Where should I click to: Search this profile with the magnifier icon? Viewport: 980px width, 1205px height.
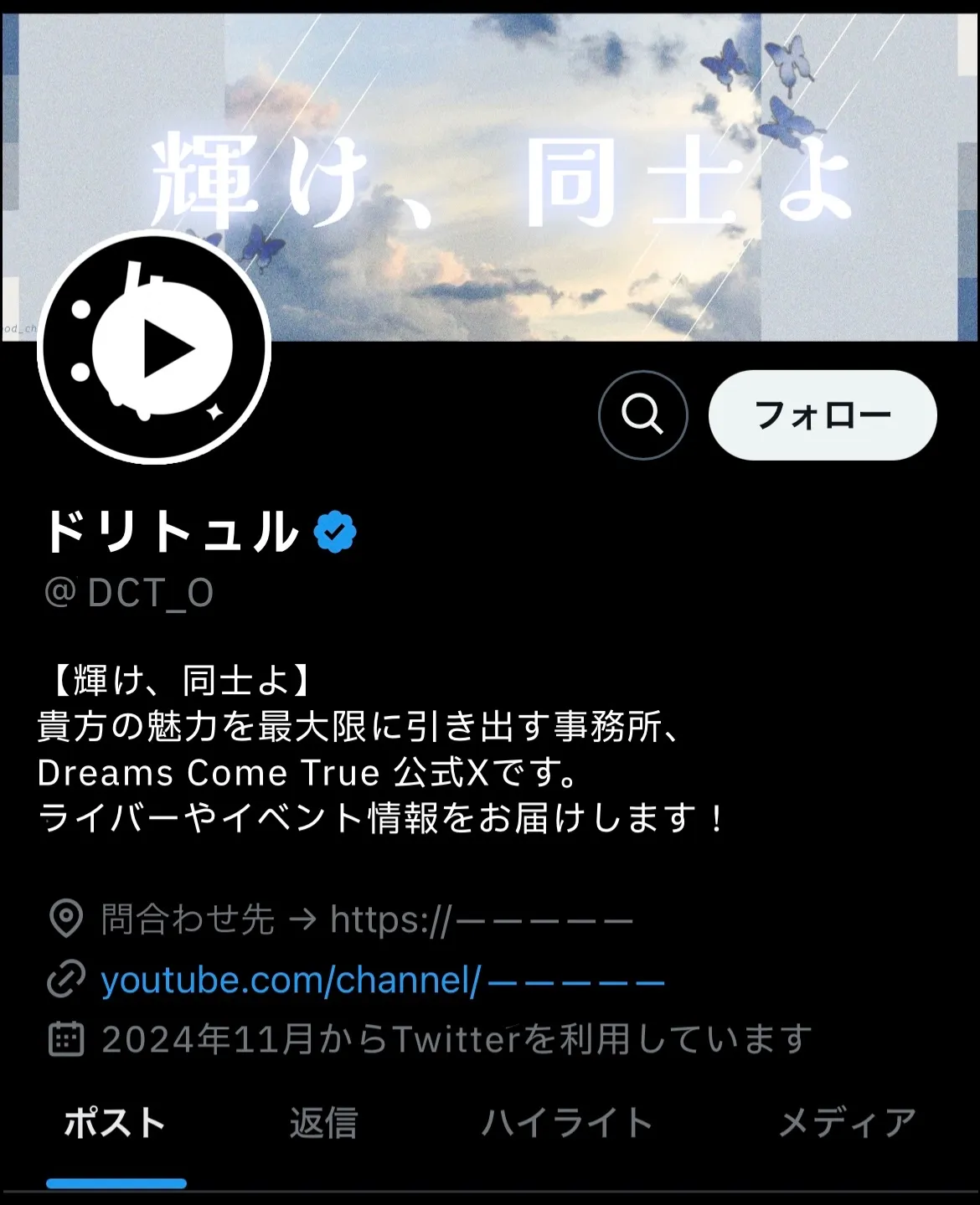[x=642, y=415]
